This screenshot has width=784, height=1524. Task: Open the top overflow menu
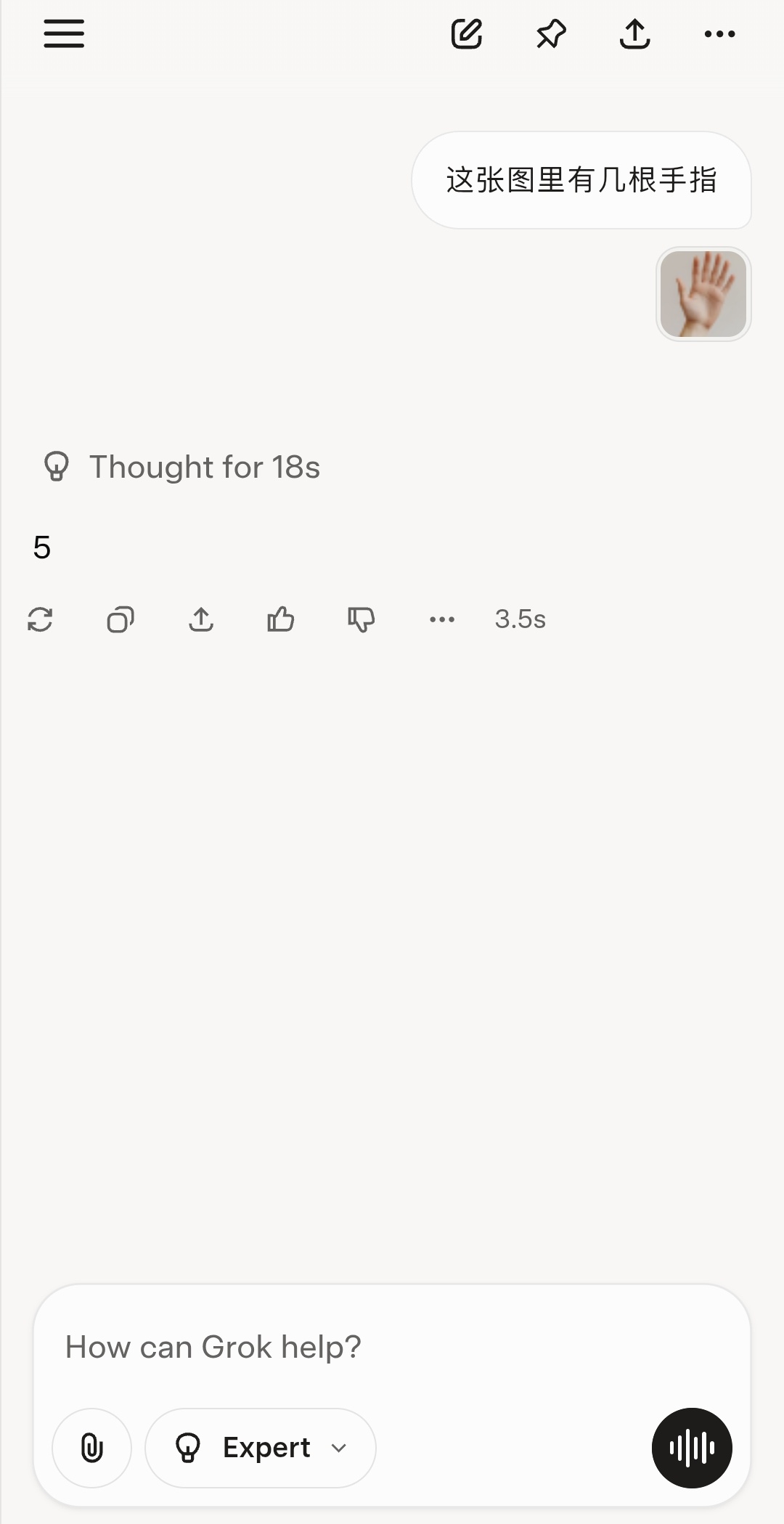pos(719,33)
